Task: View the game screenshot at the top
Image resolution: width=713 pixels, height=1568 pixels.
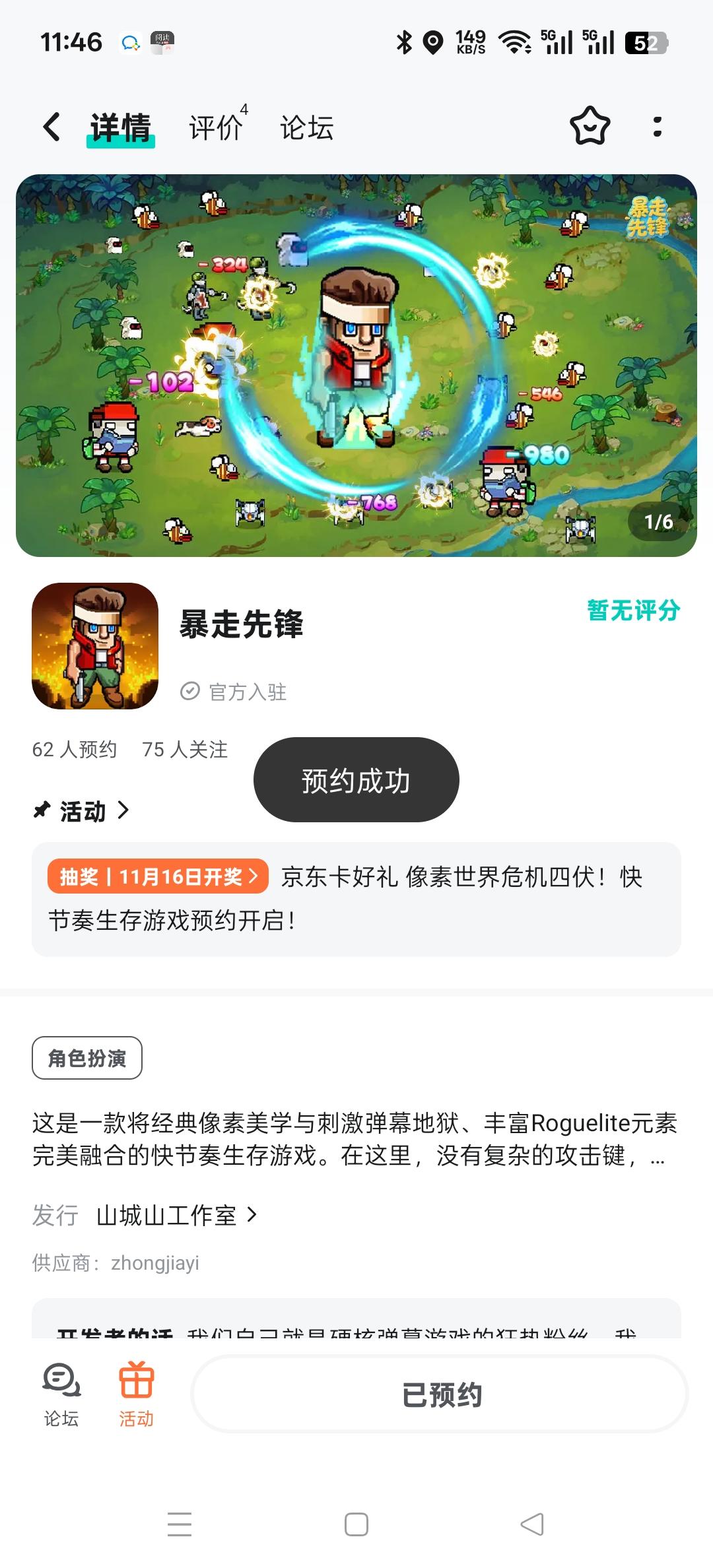Action: coord(356,363)
